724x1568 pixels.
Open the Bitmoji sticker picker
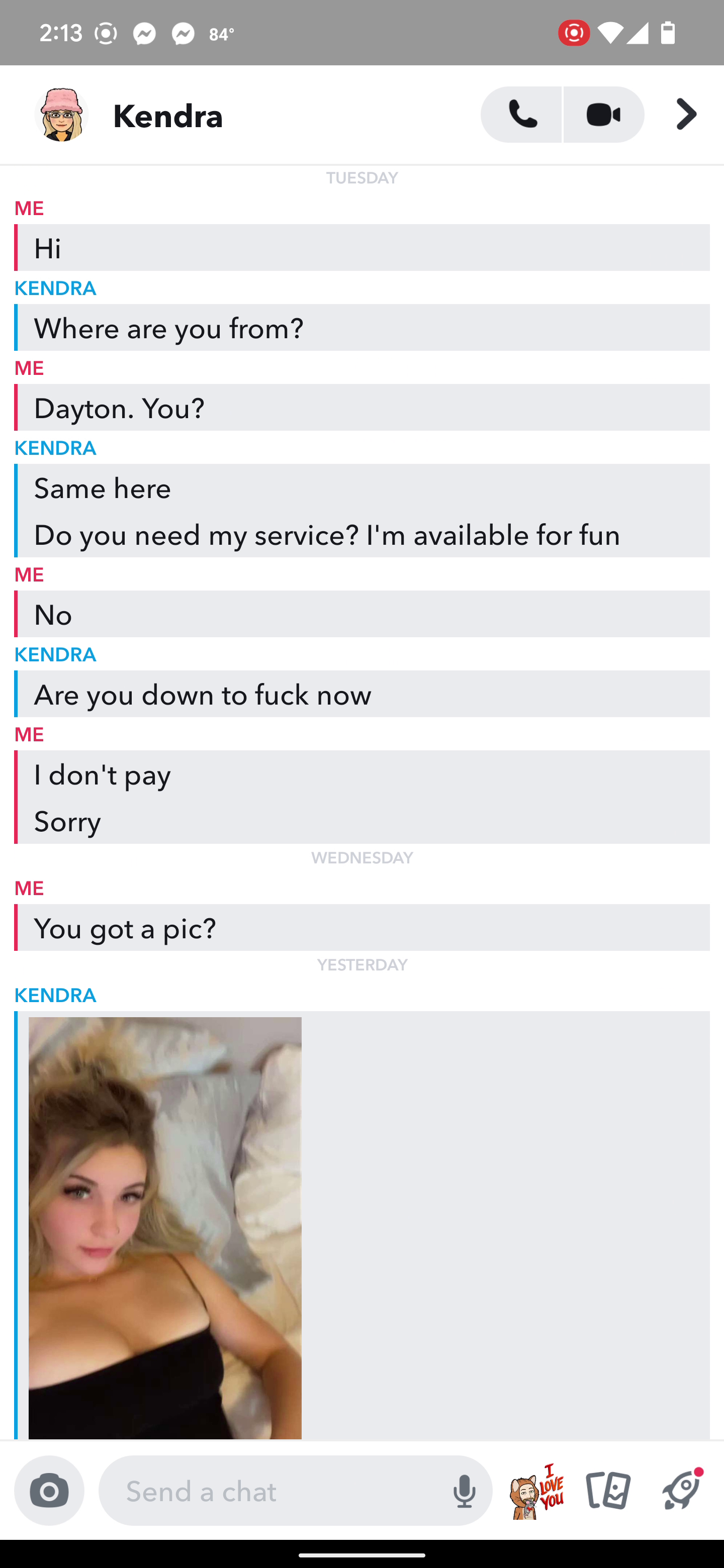tap(536, 1491)
